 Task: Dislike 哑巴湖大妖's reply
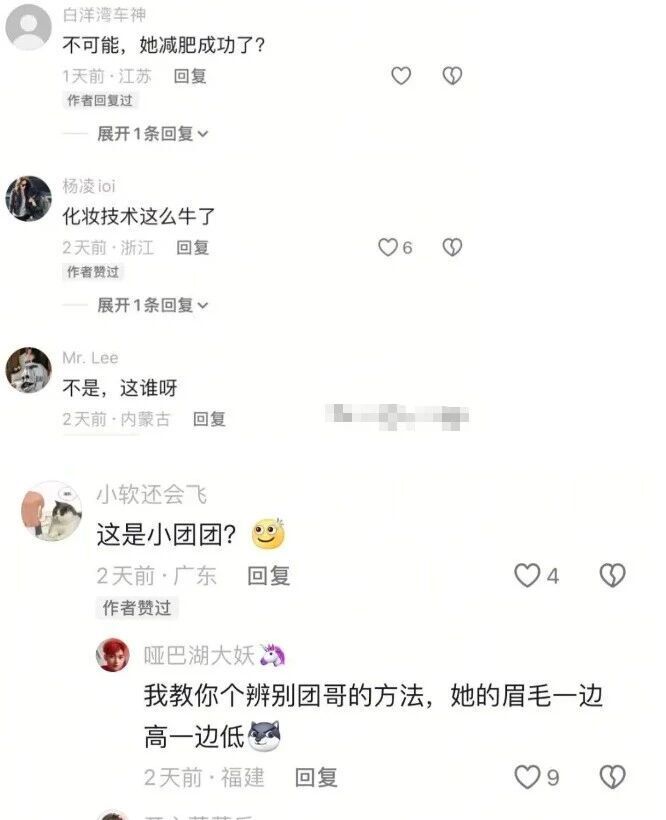(x=612, y=776)
